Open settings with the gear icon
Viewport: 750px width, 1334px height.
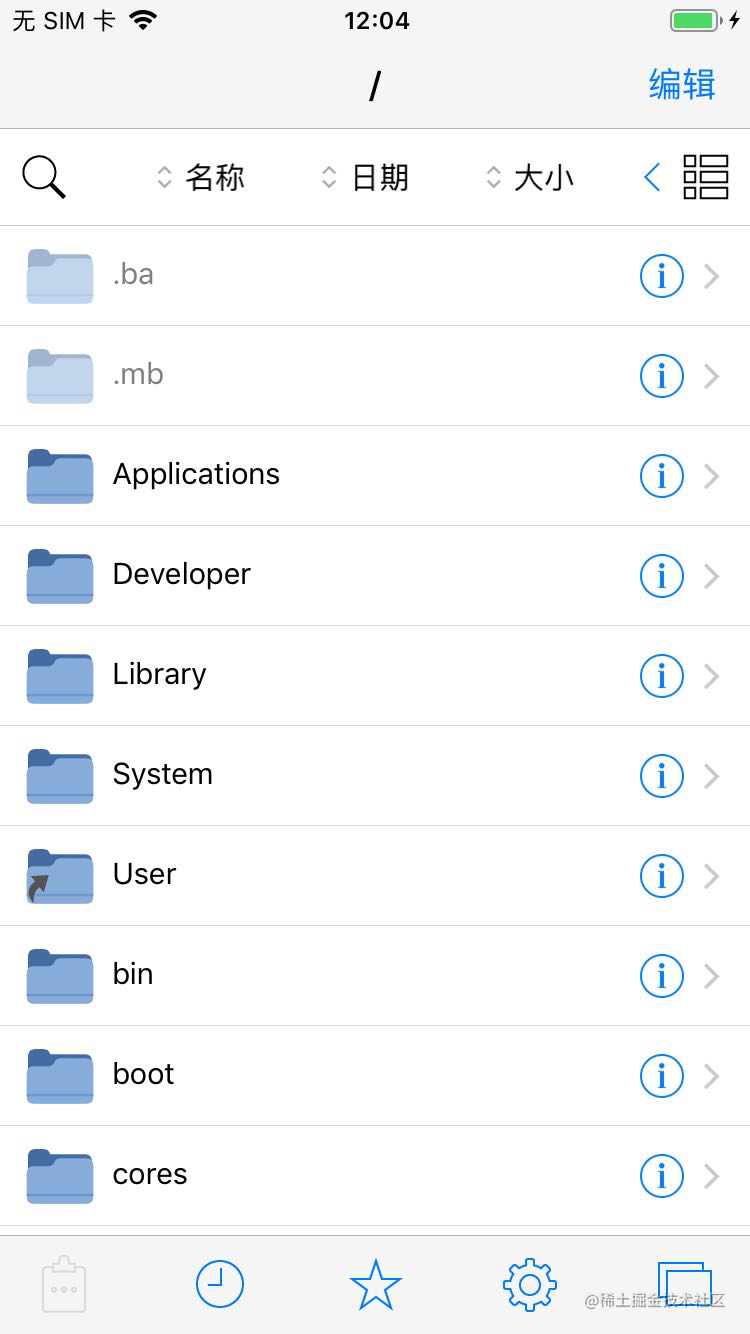[529, 1284]
